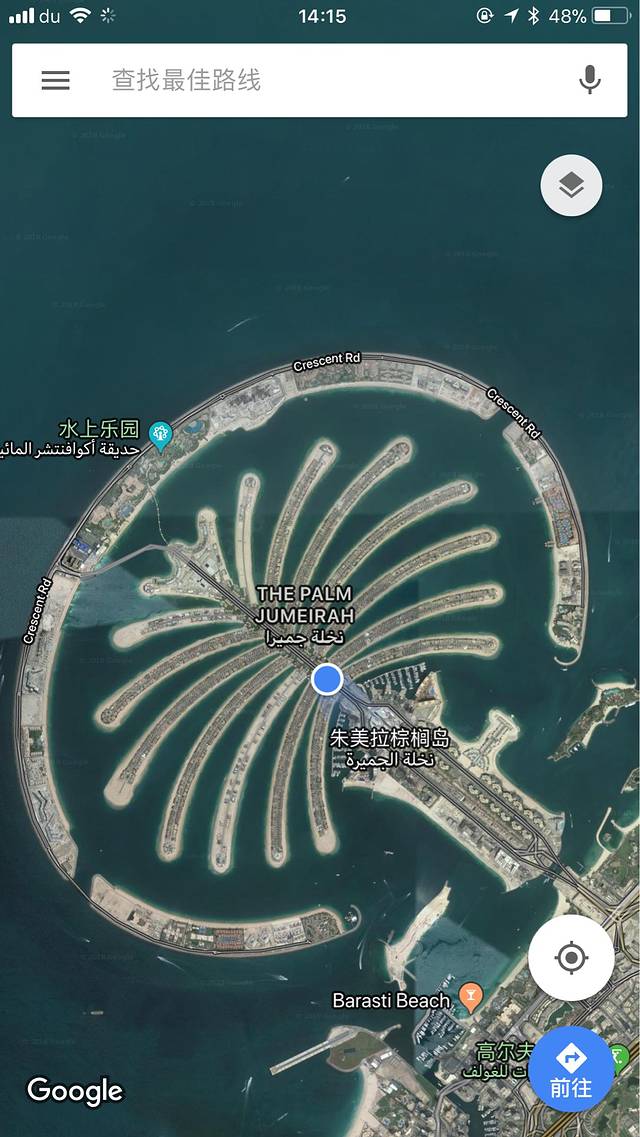640x1137 pixels.
Task: Tap the blue directions button
Action: (x=571, y=1068)
